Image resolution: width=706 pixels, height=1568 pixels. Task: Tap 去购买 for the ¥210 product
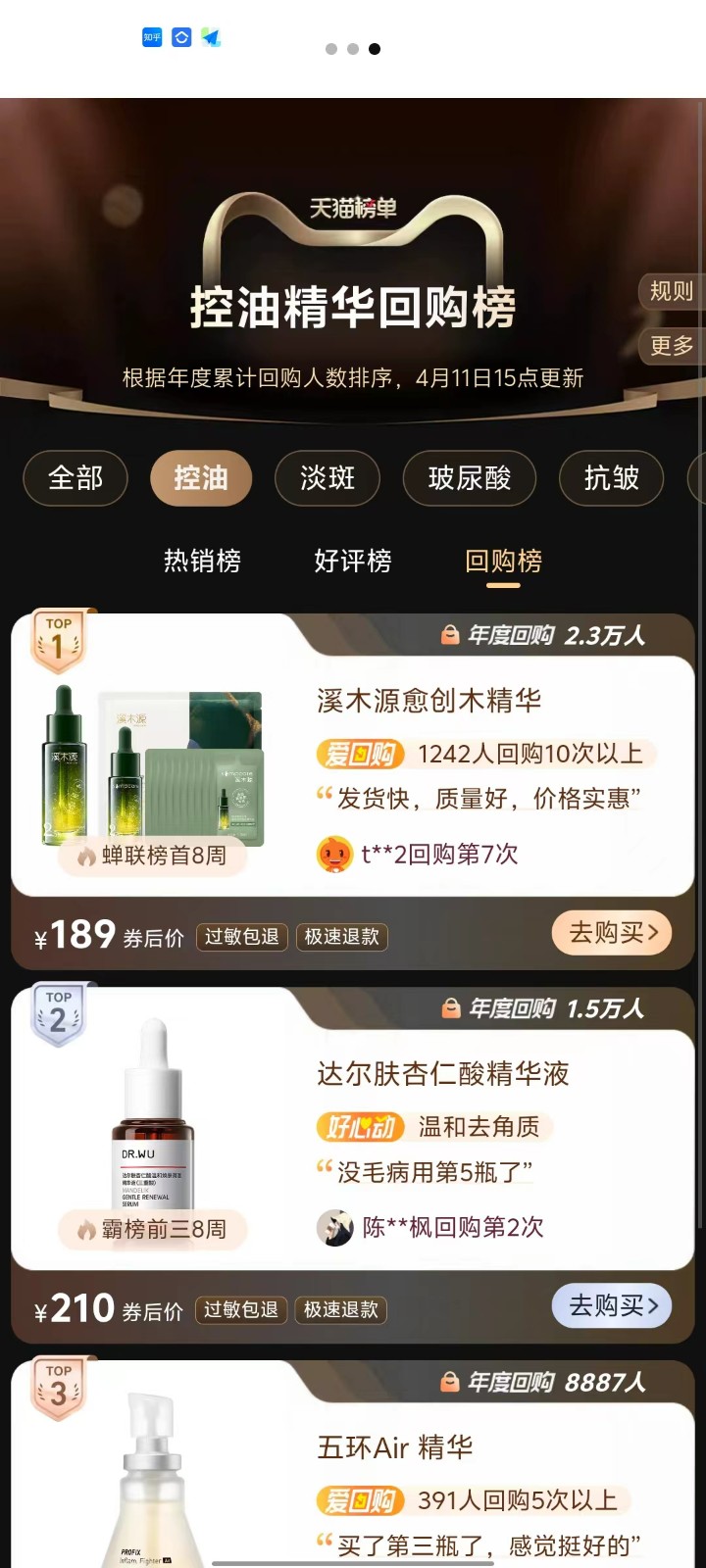[613, 1305]
